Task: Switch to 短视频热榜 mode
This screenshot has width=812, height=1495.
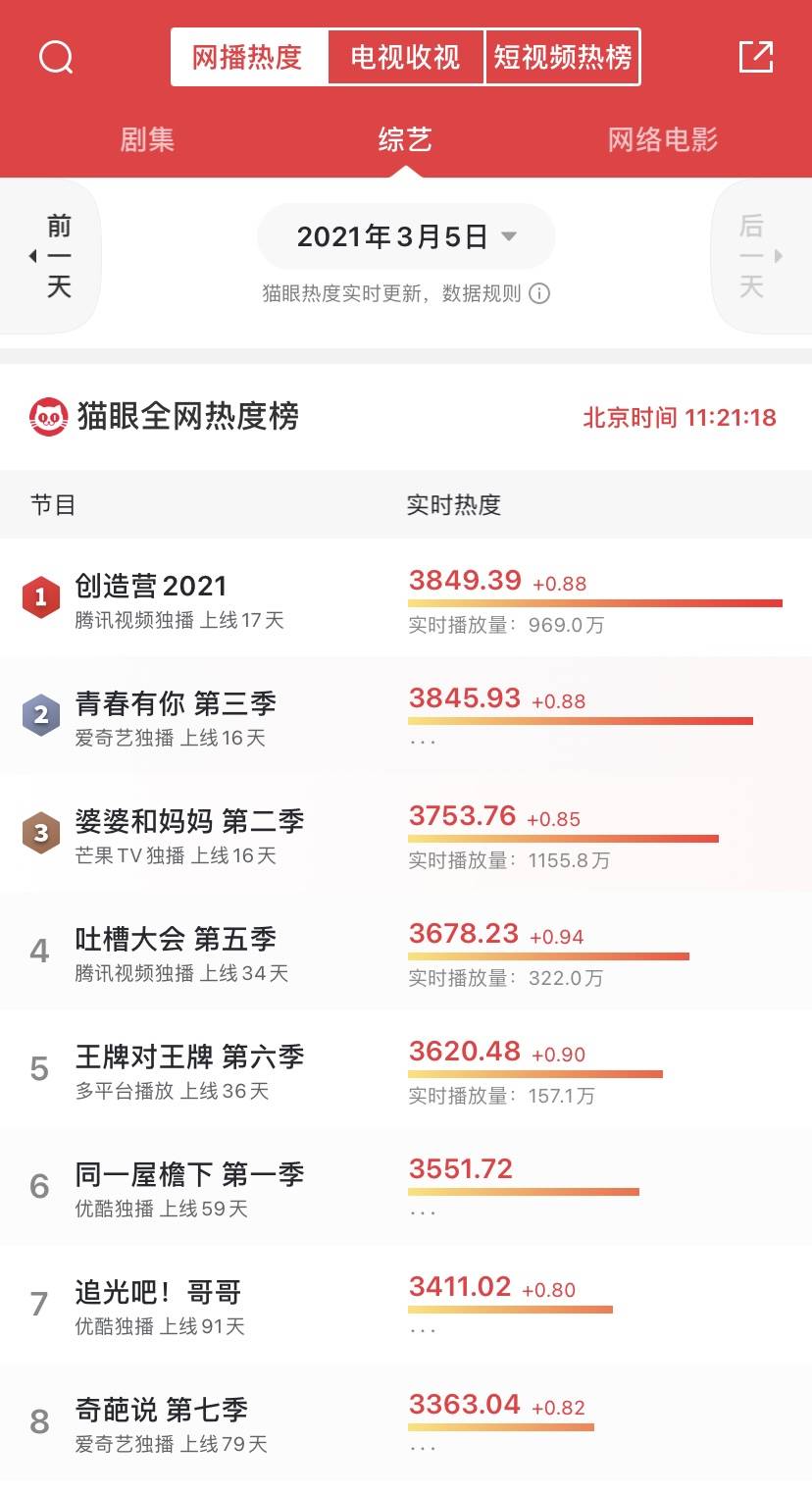Action: 562,56
